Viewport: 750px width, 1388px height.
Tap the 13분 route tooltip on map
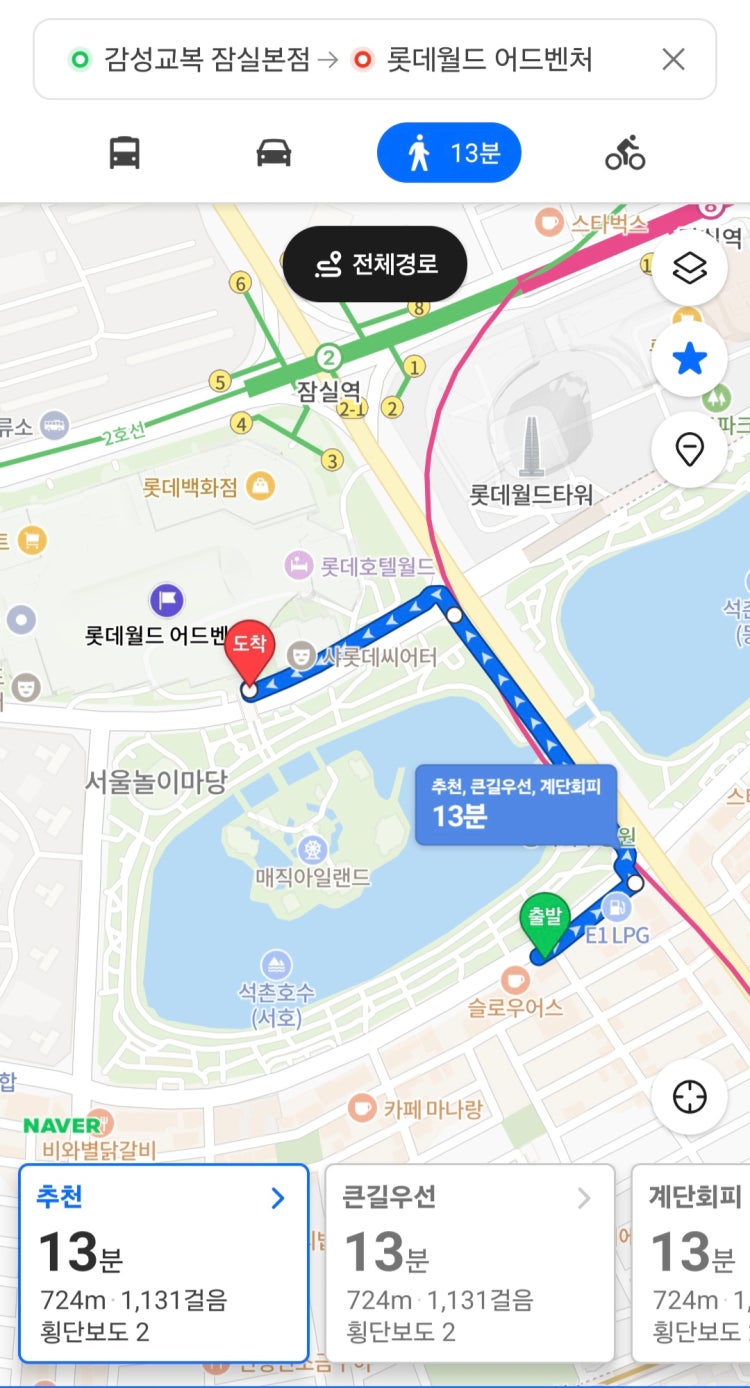516,803
